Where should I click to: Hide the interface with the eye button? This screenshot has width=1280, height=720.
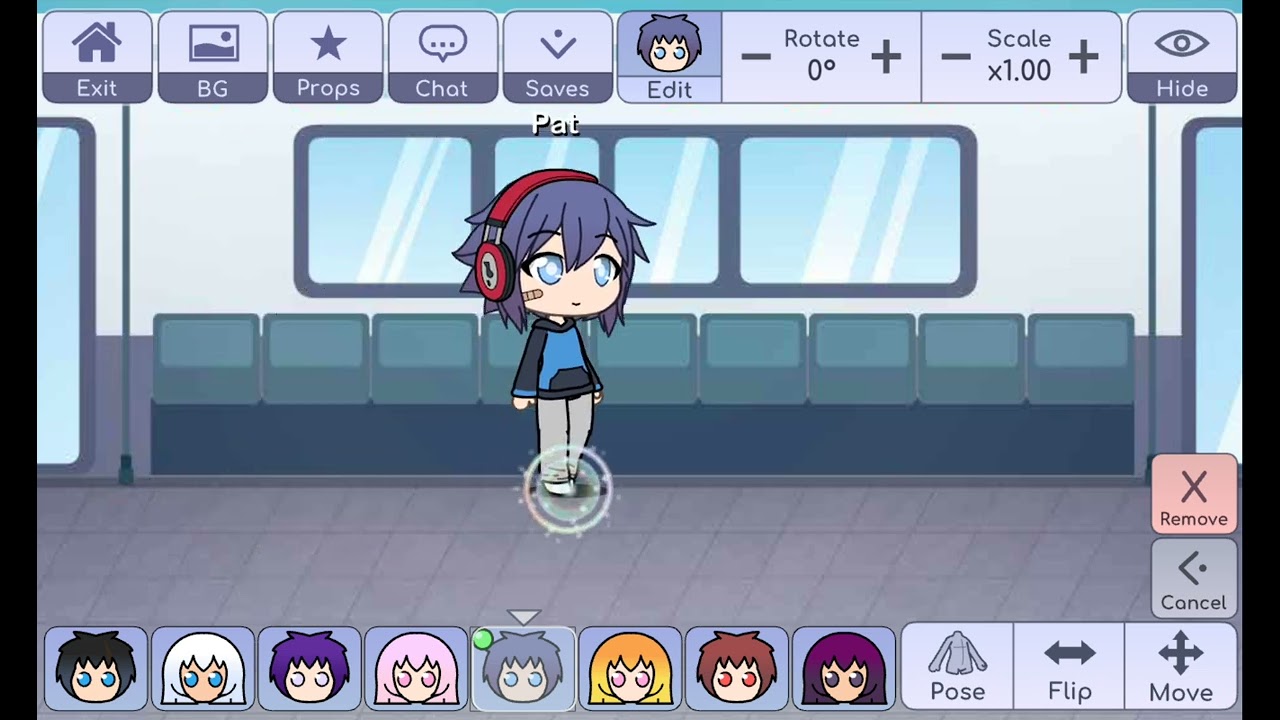[x=1182, y=58]
